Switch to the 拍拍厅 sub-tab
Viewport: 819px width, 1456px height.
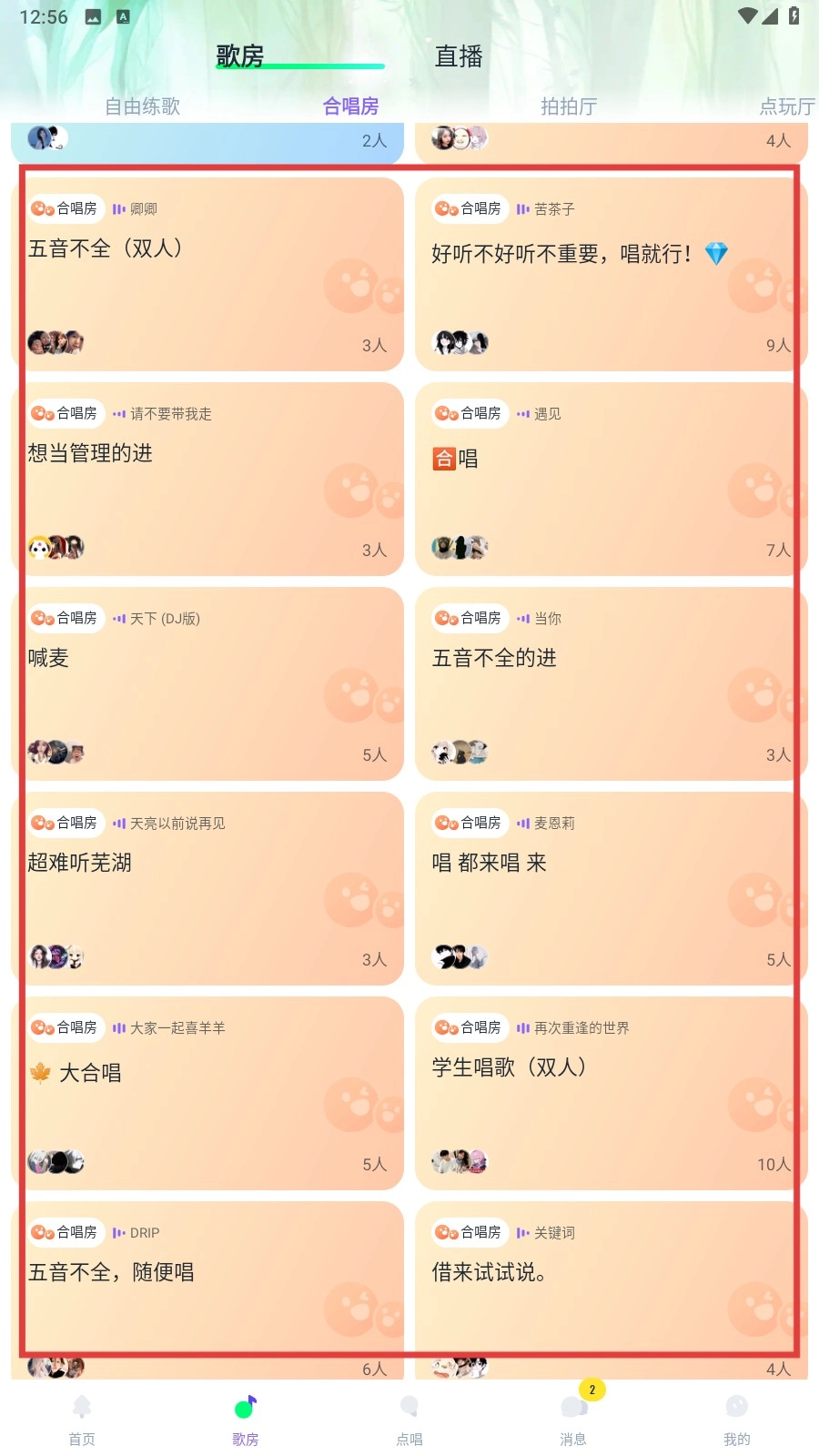569,106
